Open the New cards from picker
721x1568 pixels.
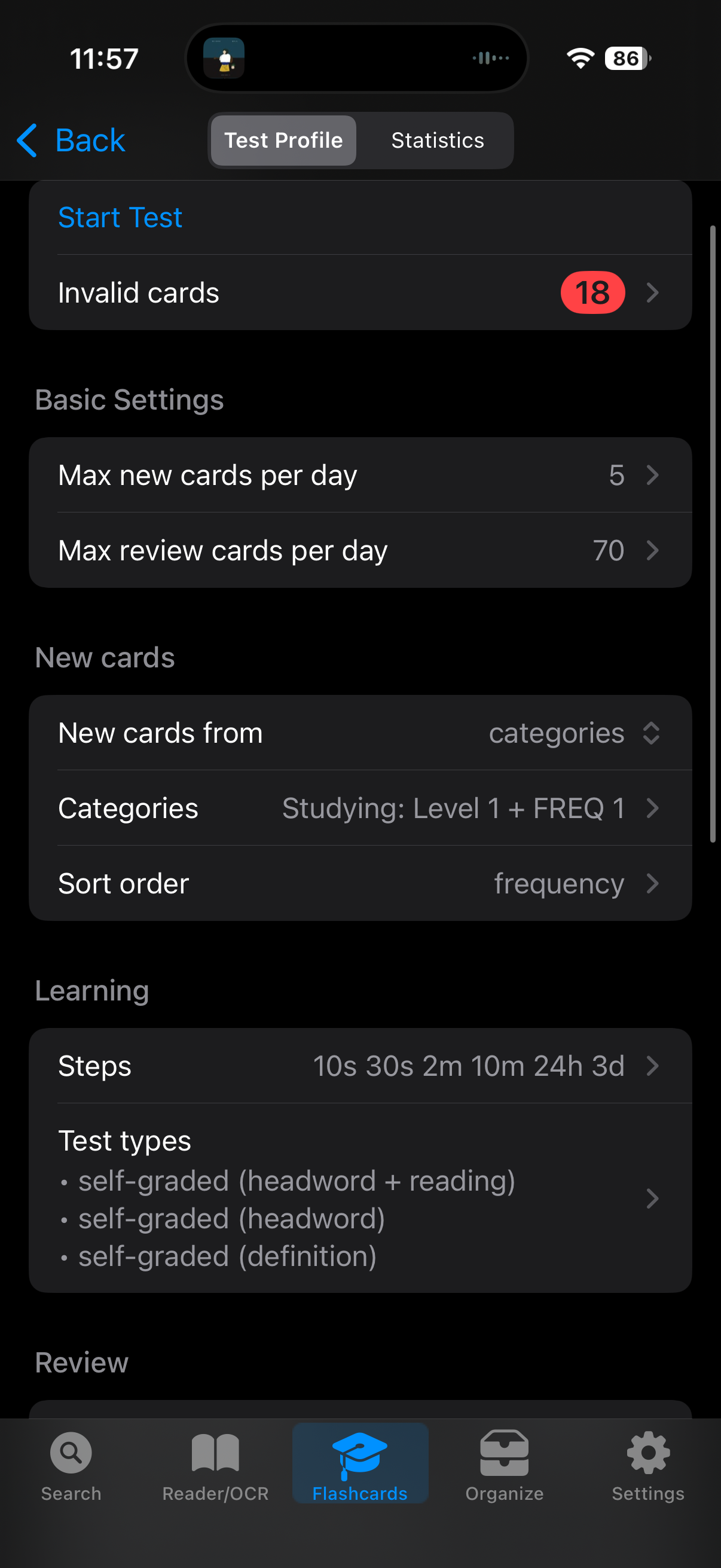[360, 733]
